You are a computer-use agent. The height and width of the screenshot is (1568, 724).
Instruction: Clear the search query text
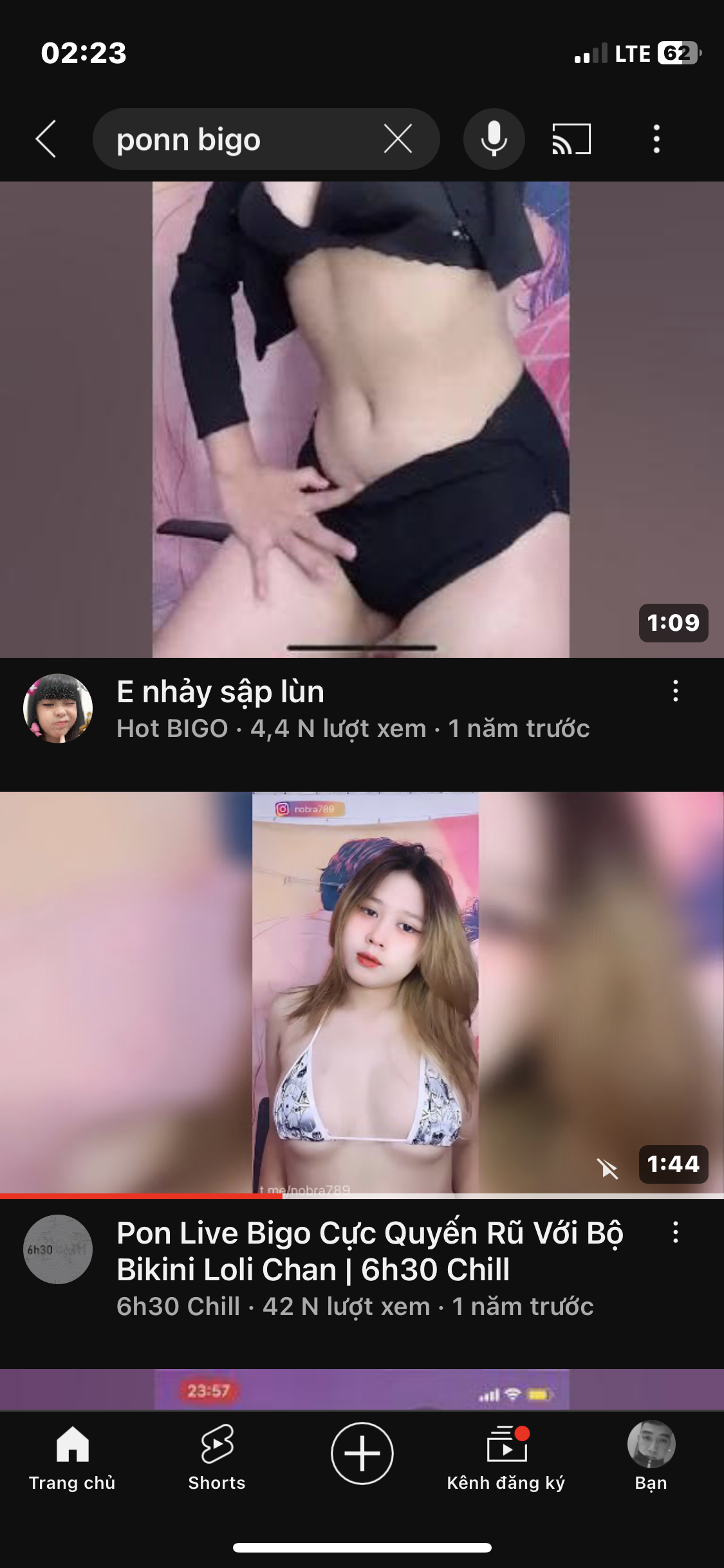click(x=398, y=139)
